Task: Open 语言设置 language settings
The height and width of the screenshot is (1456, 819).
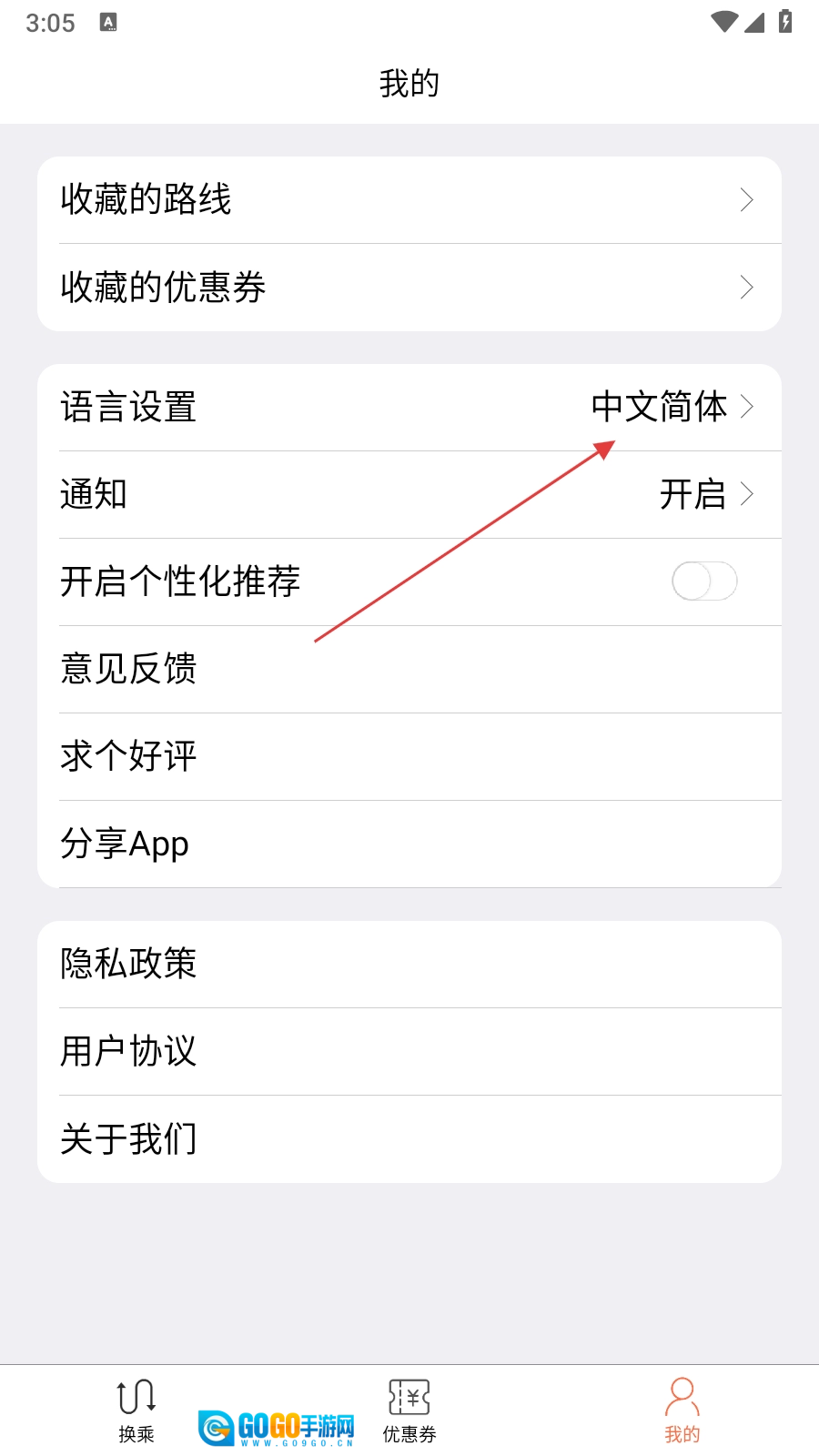Action: click(x=409, y=407)
